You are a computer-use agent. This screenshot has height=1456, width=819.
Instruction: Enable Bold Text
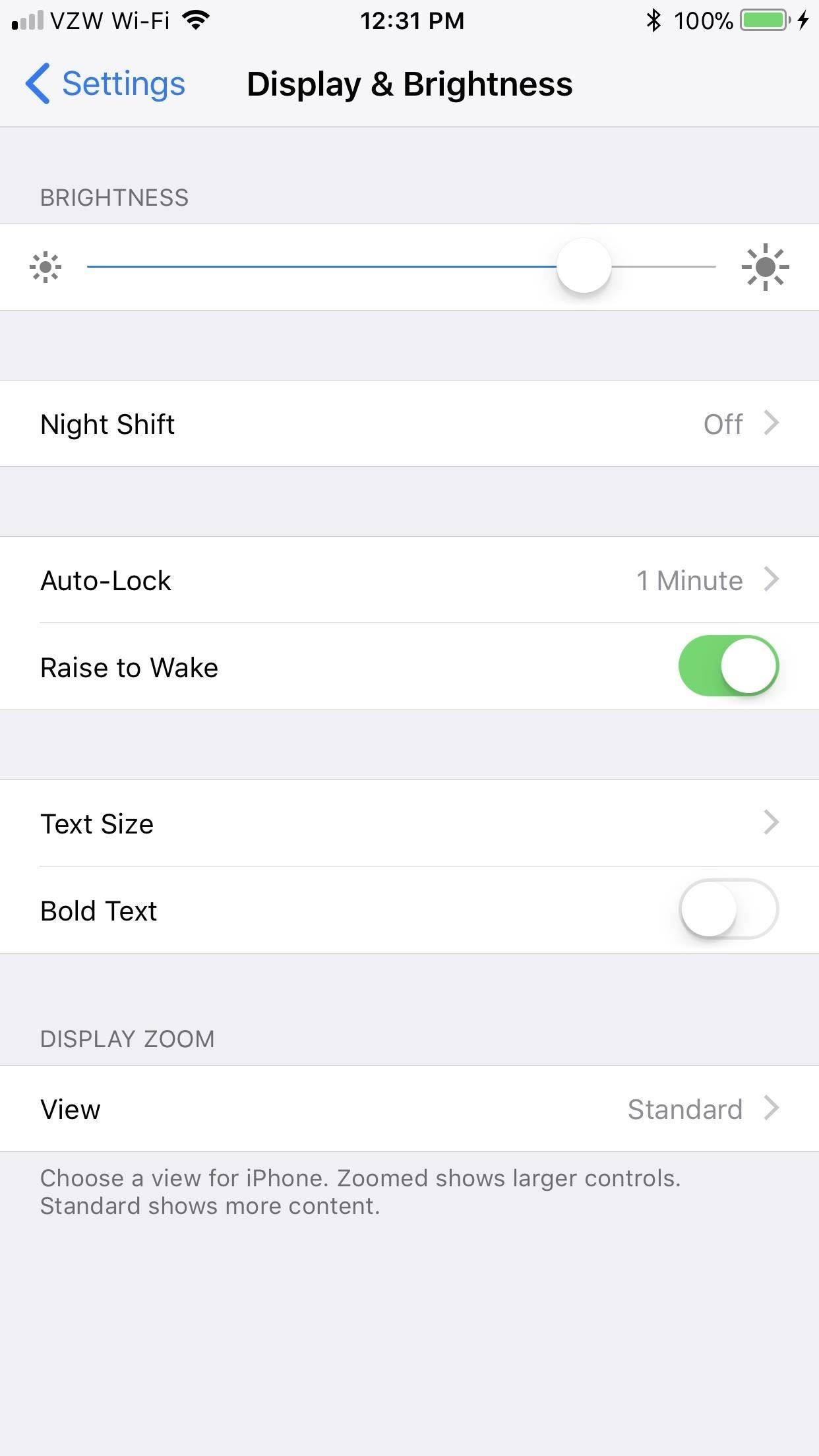[728, 910]
